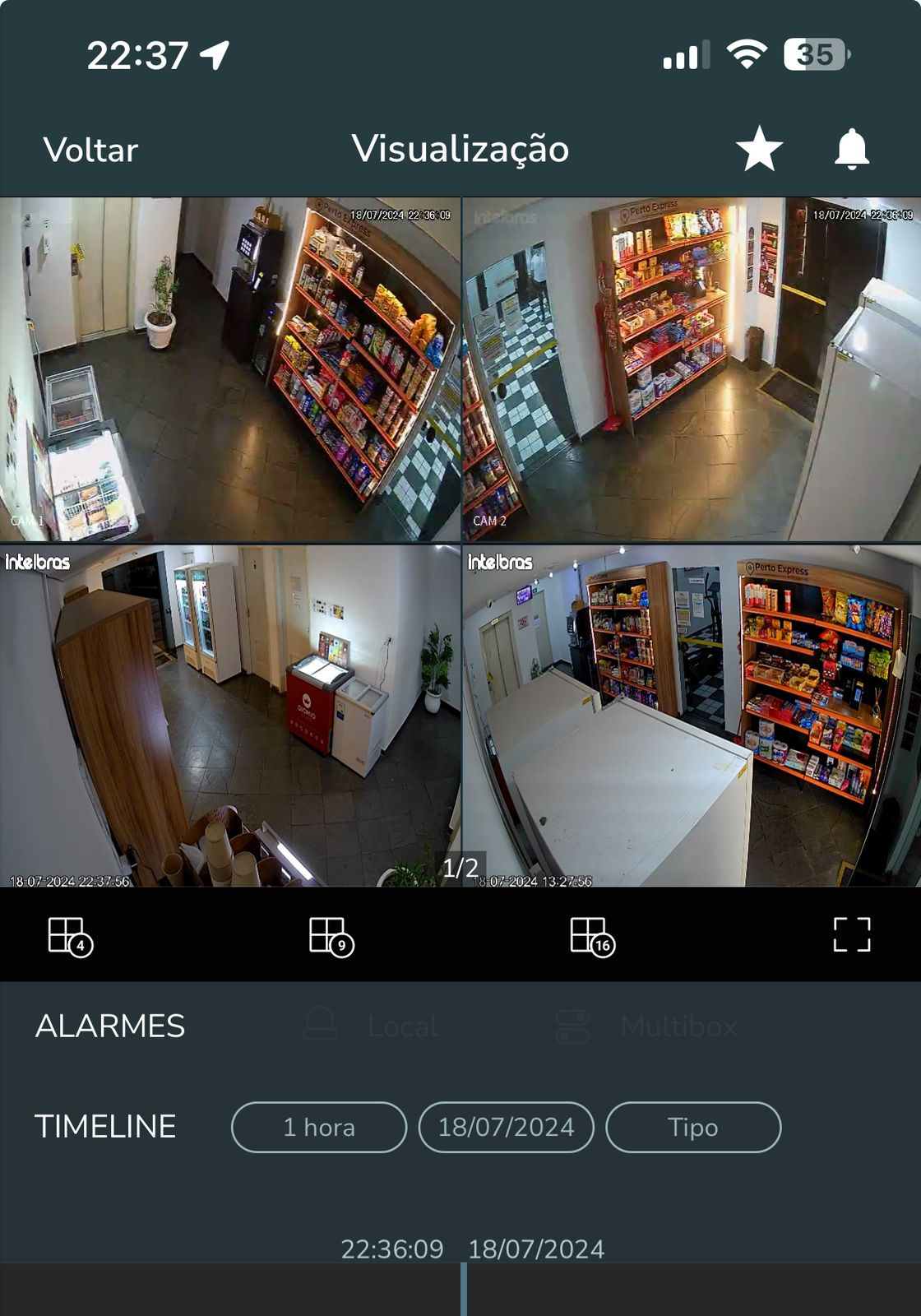Change the timeline range from 1 hora

(x=319, y=1127)
